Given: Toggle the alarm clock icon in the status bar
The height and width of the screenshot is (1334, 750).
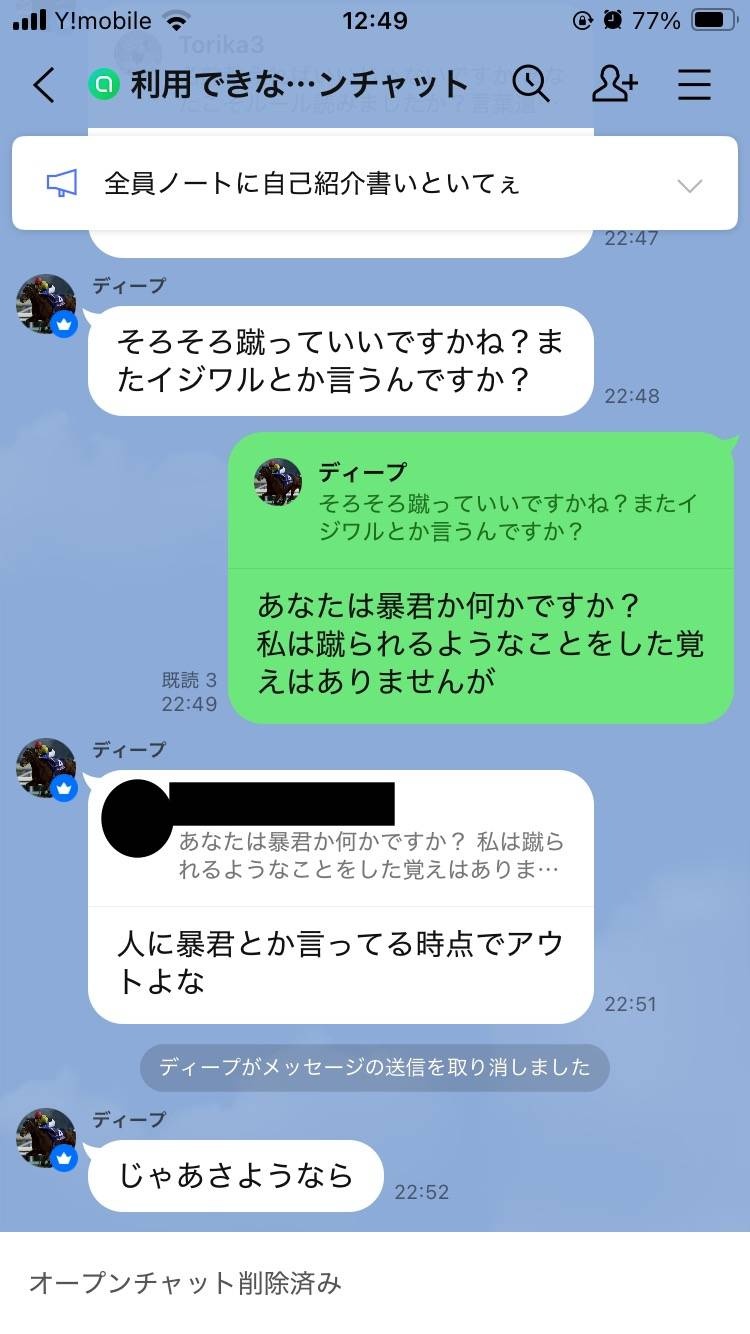Looking at the screenshot, I should [611, 18].
